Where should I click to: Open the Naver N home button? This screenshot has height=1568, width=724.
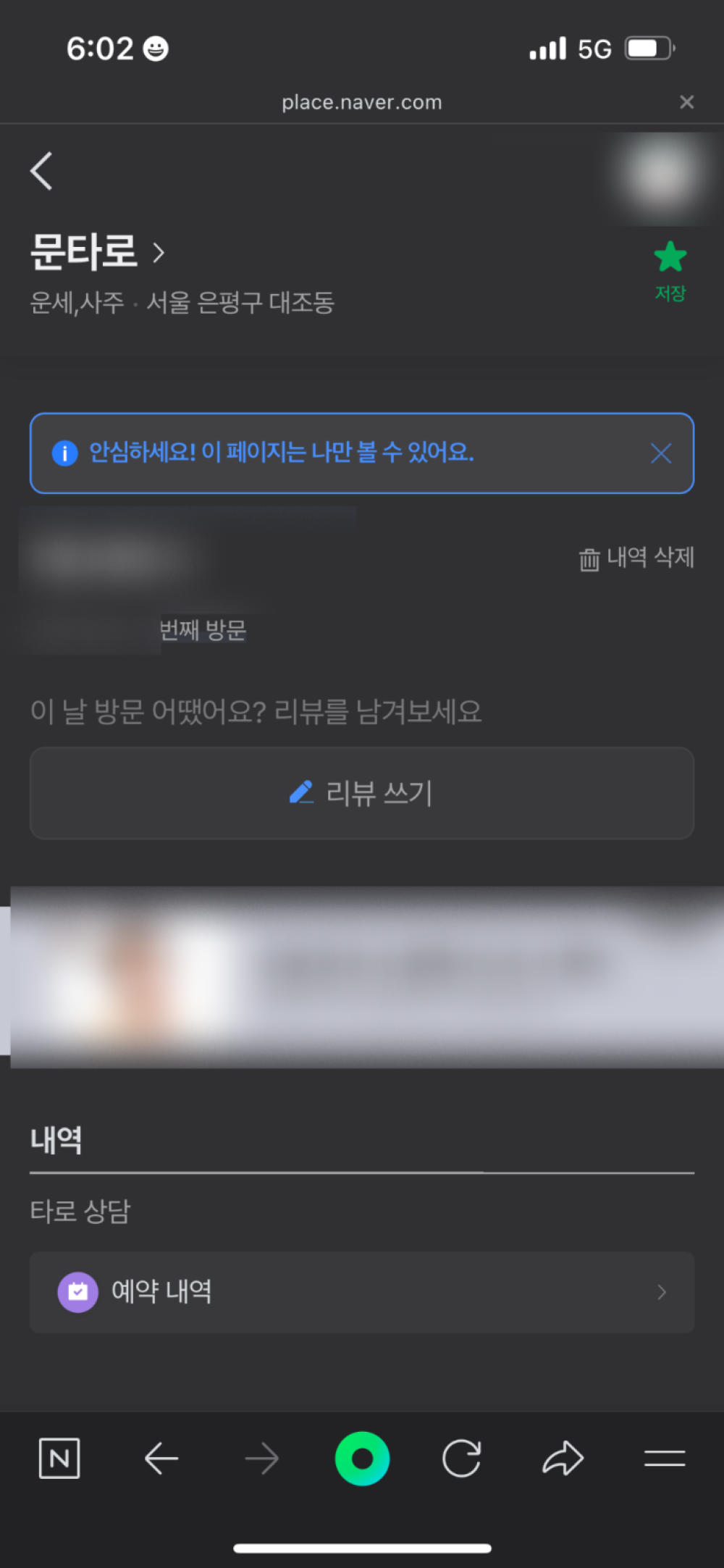[59, 1458]
